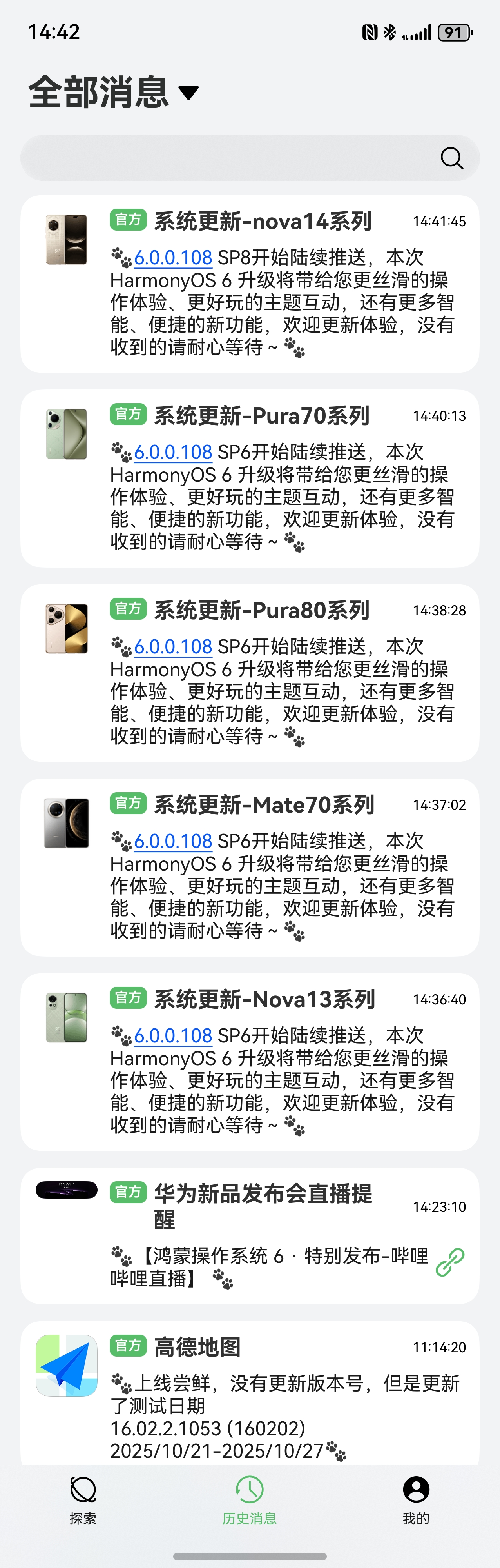This screenshot has height=1568, width=500.
Task: Open the green link icon for 华为新品发布会直播提醒
Action: (x=450, y=1262)
